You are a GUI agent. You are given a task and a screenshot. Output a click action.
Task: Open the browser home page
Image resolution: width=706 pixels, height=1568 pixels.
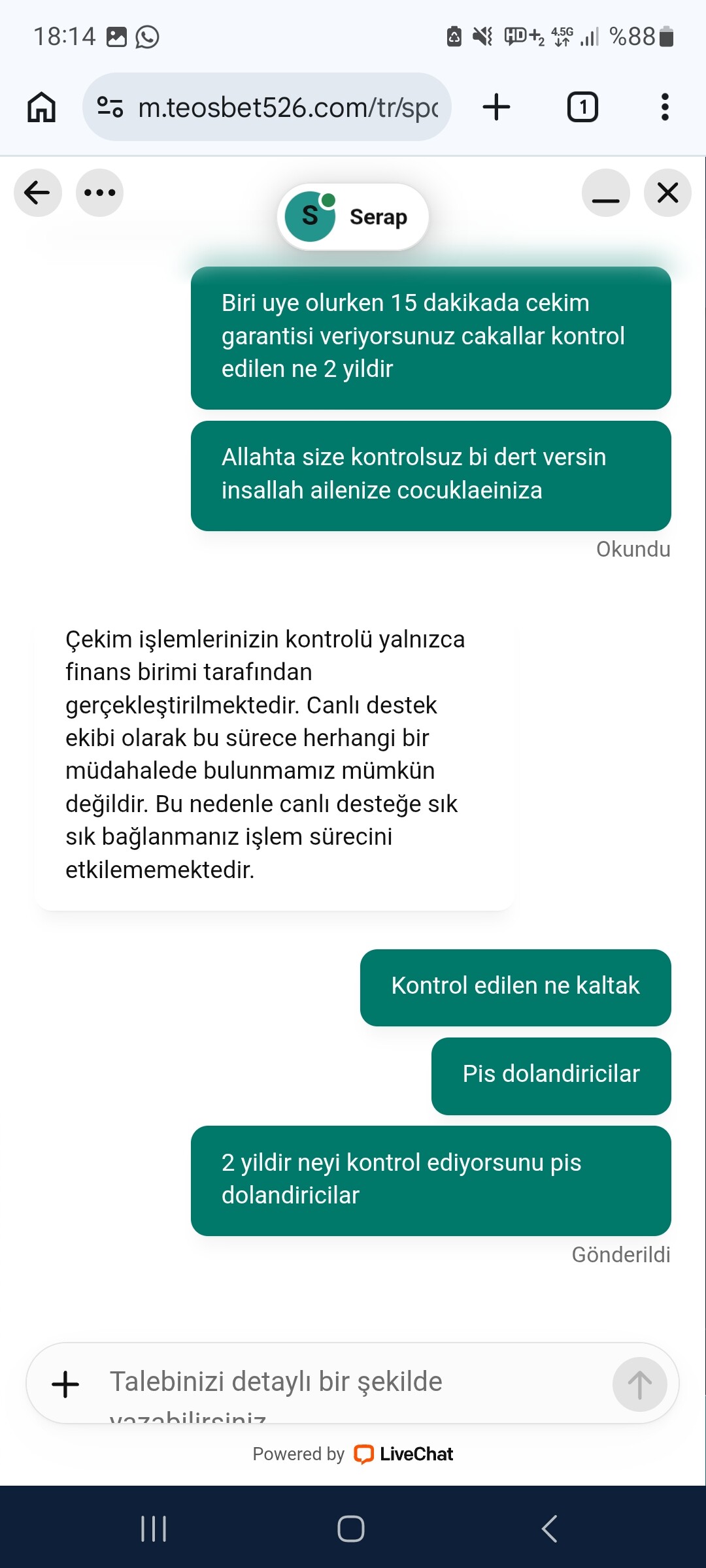click(x=41, y=106)
